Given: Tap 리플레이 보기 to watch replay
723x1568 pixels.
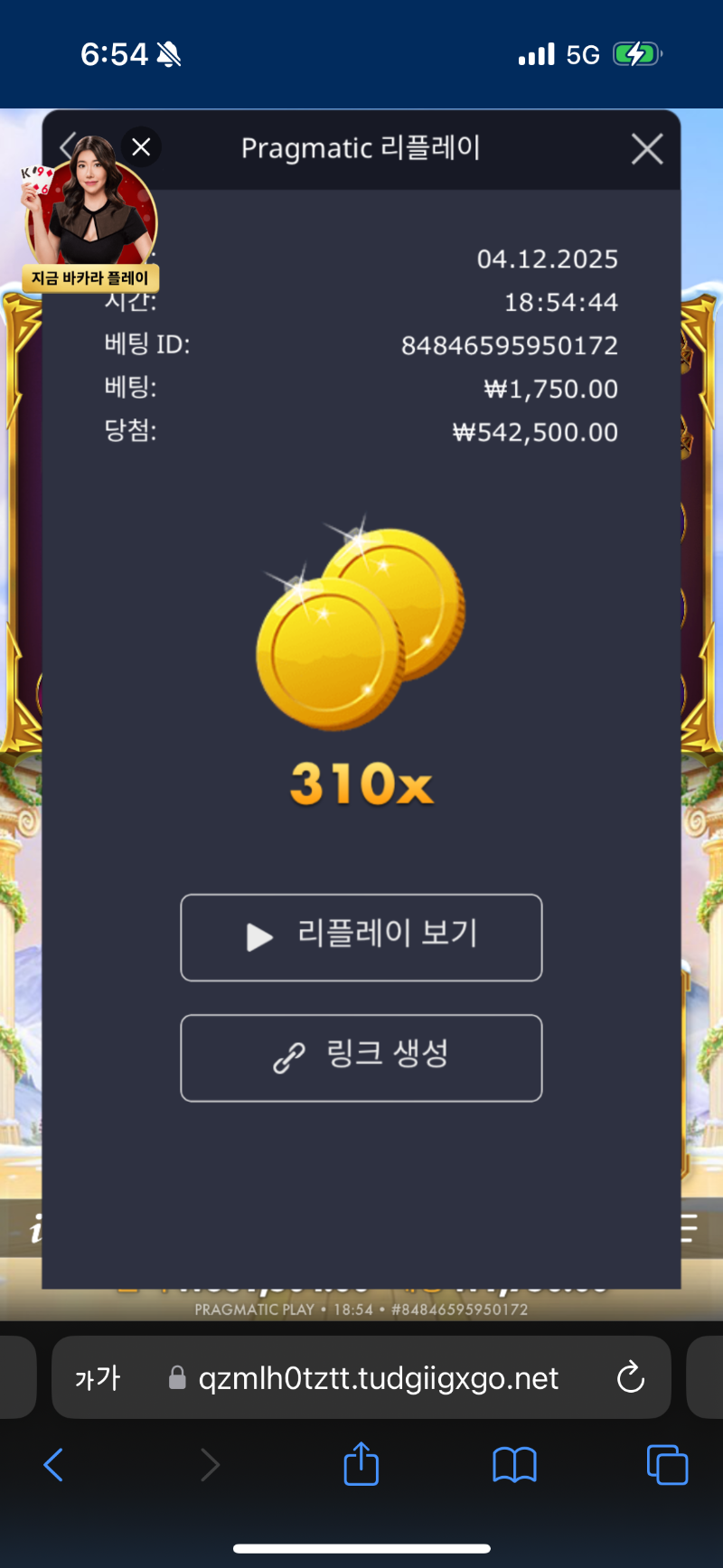Looking at the screenshot, I should [x=361, y=937].
